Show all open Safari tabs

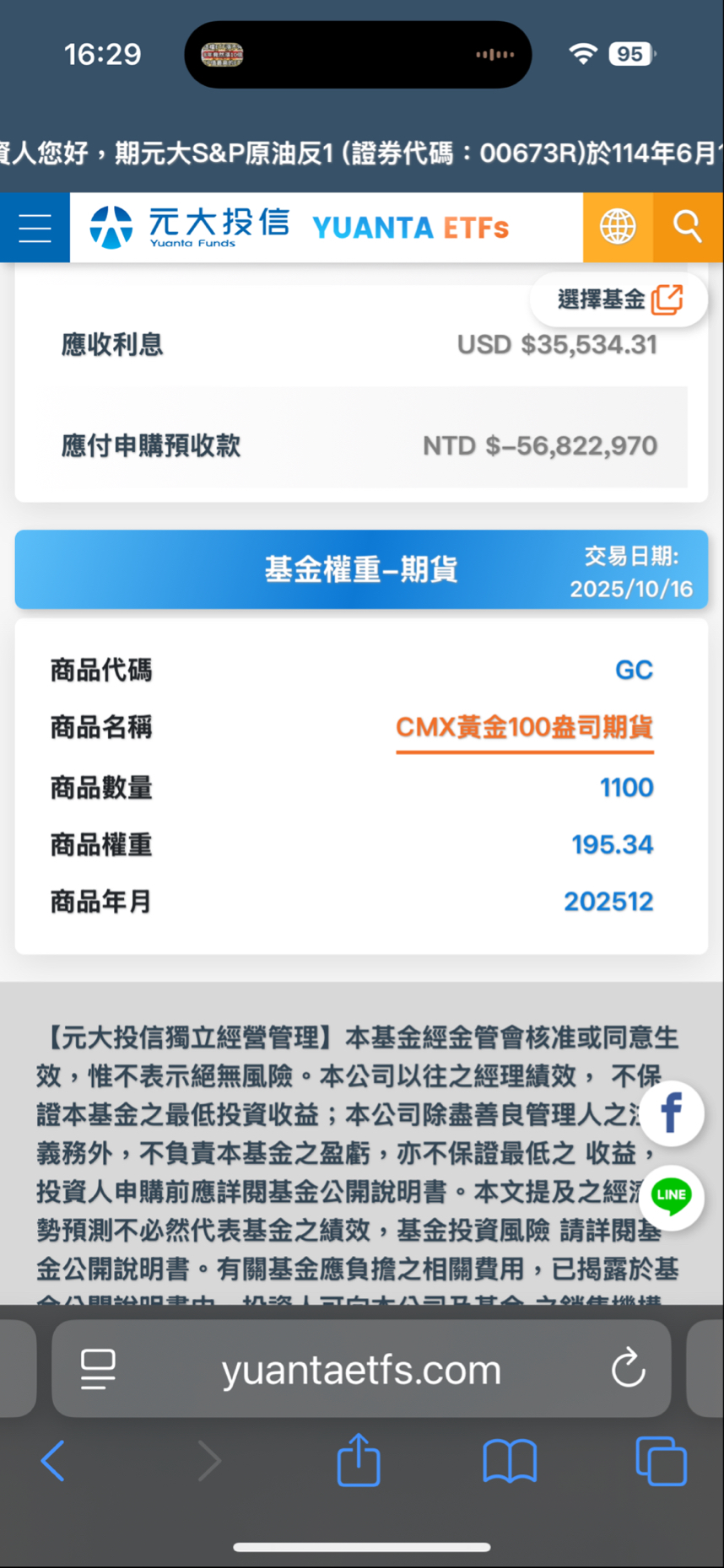(661, 1461)
